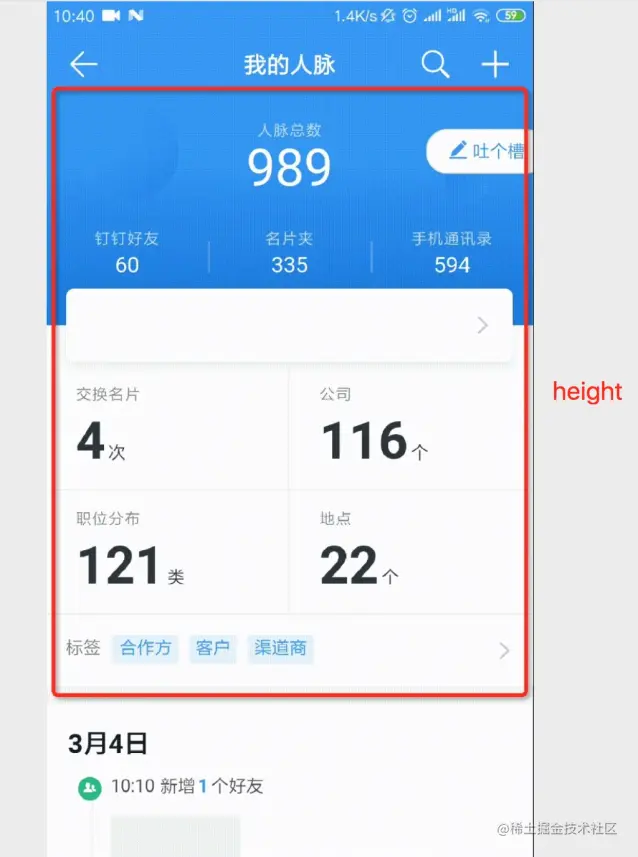Go back using the top arrow
The height and width of the screenshot is (857, 638).
(83, 65)
